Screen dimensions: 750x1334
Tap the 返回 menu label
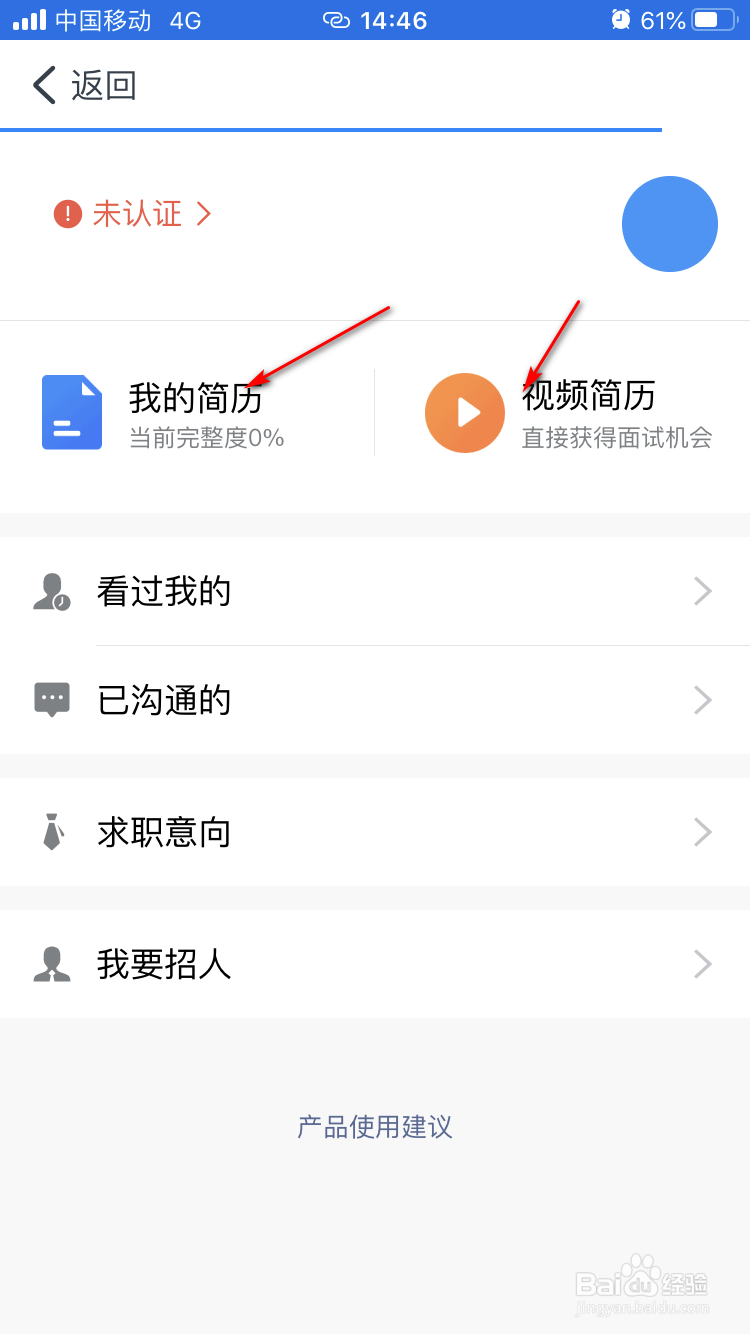tap(103, 85)
